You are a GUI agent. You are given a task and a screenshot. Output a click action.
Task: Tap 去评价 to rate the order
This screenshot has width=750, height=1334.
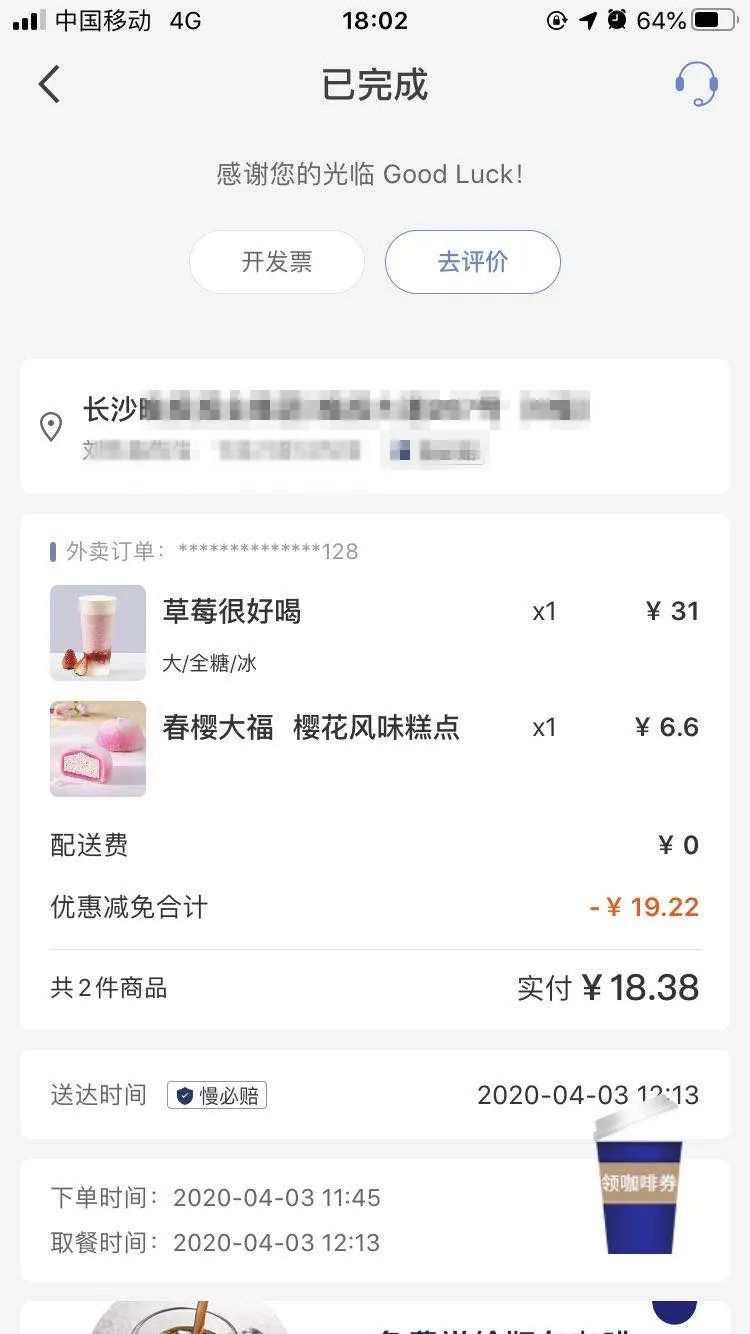pyautogui.click(x=472, y=262)
